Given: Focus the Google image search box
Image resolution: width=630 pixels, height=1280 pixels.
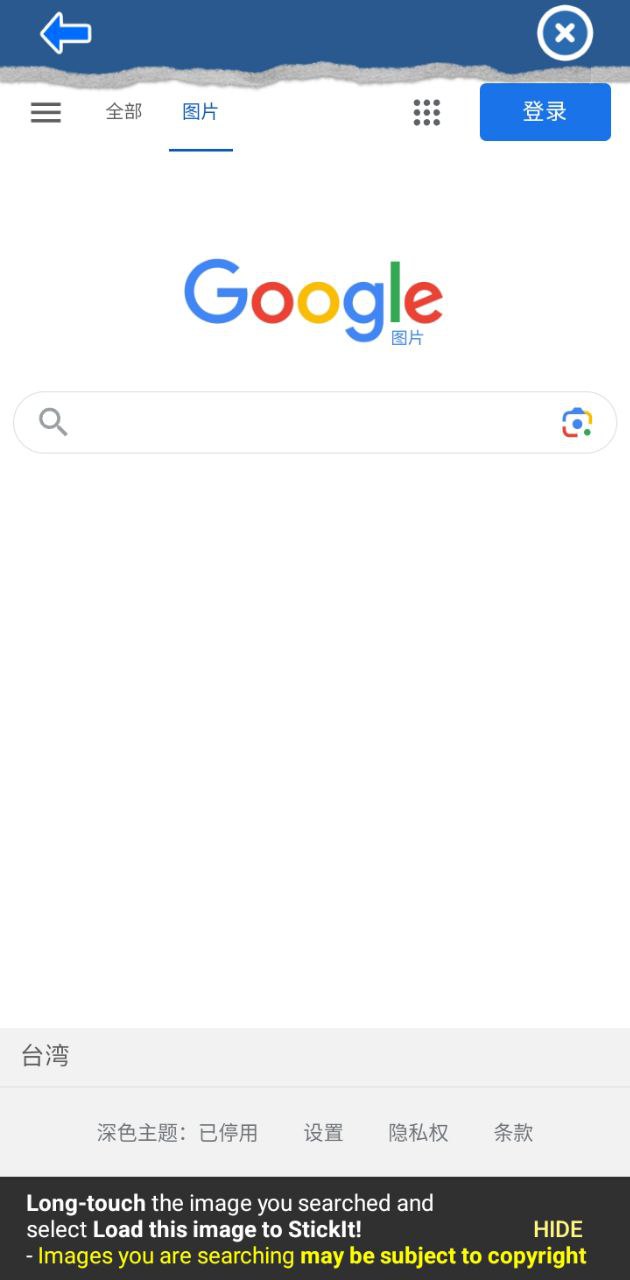Looking at the screenshot, I should click(x=300, y=423).
